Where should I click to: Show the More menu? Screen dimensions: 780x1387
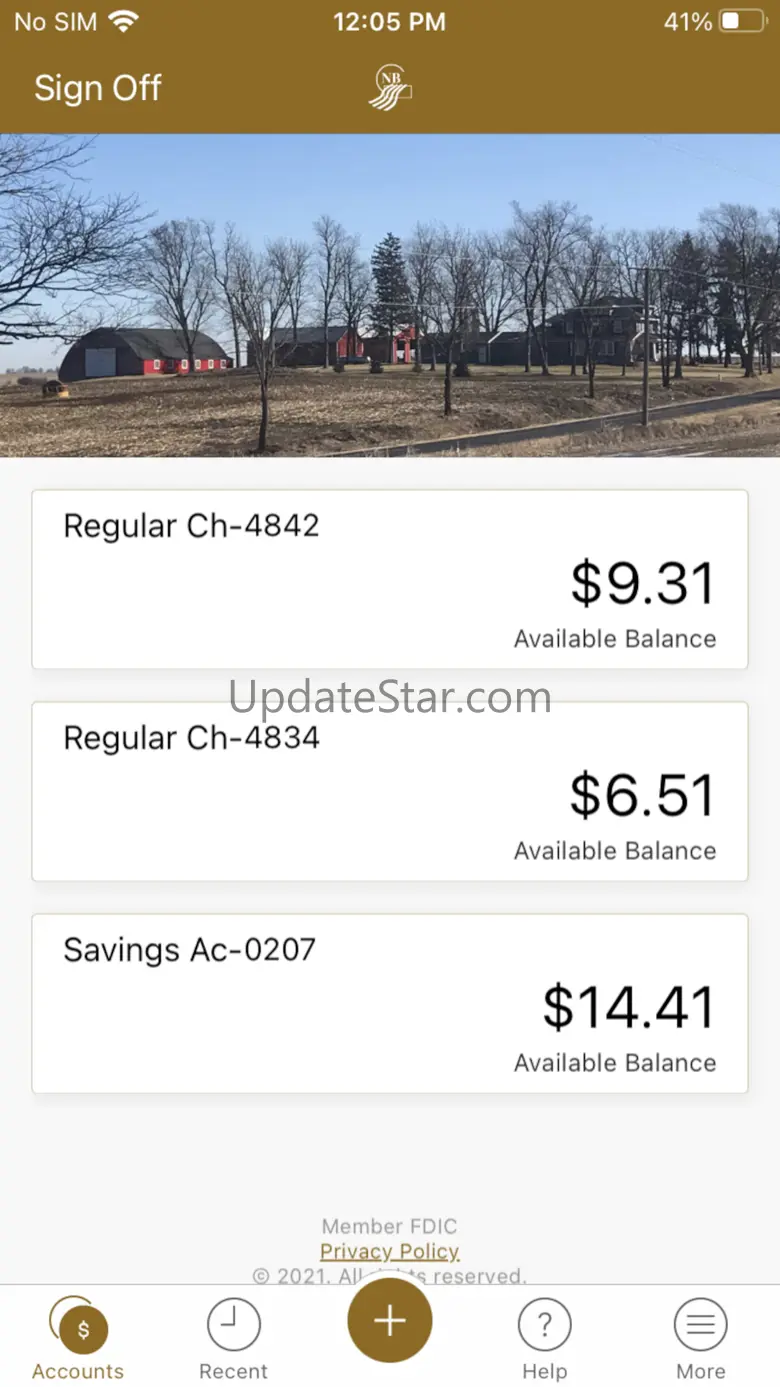click(x=701, y=1338)
